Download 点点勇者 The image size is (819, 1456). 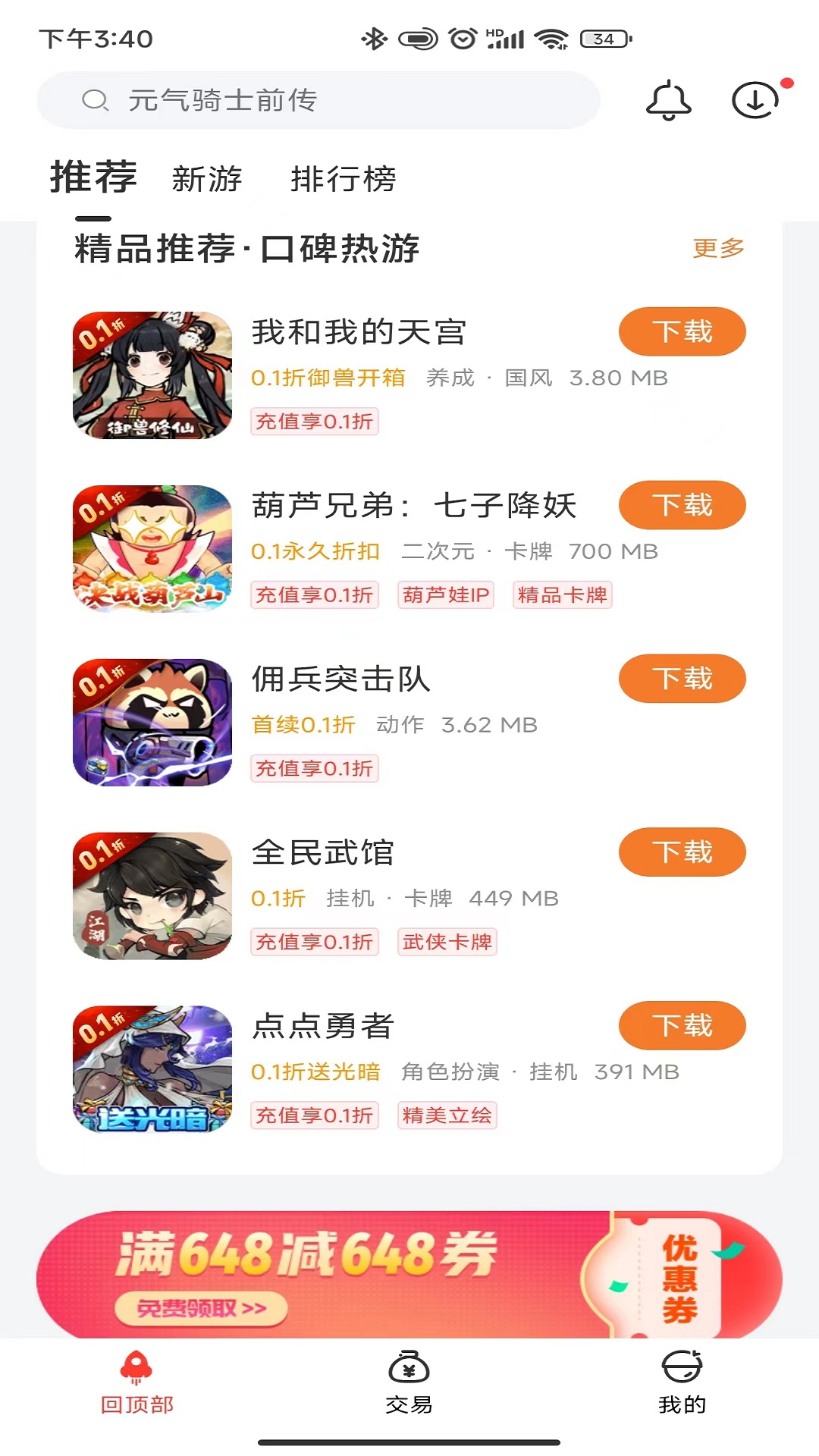click(682, 1026)
